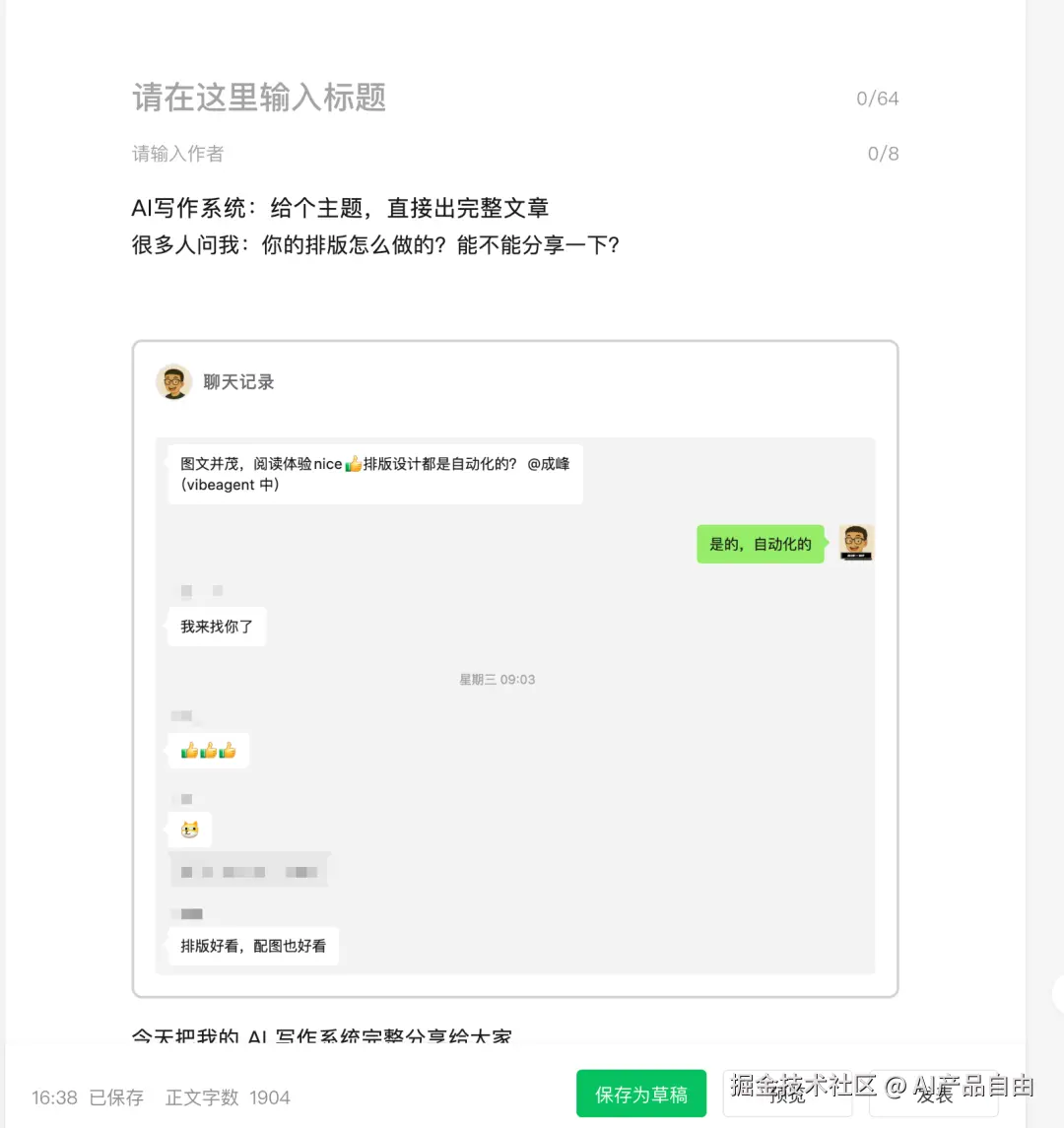The height and width of the screenshot is (1128, 1064).
Task: Click the title input field 请在这里输入标题
Action: point(258,98)
